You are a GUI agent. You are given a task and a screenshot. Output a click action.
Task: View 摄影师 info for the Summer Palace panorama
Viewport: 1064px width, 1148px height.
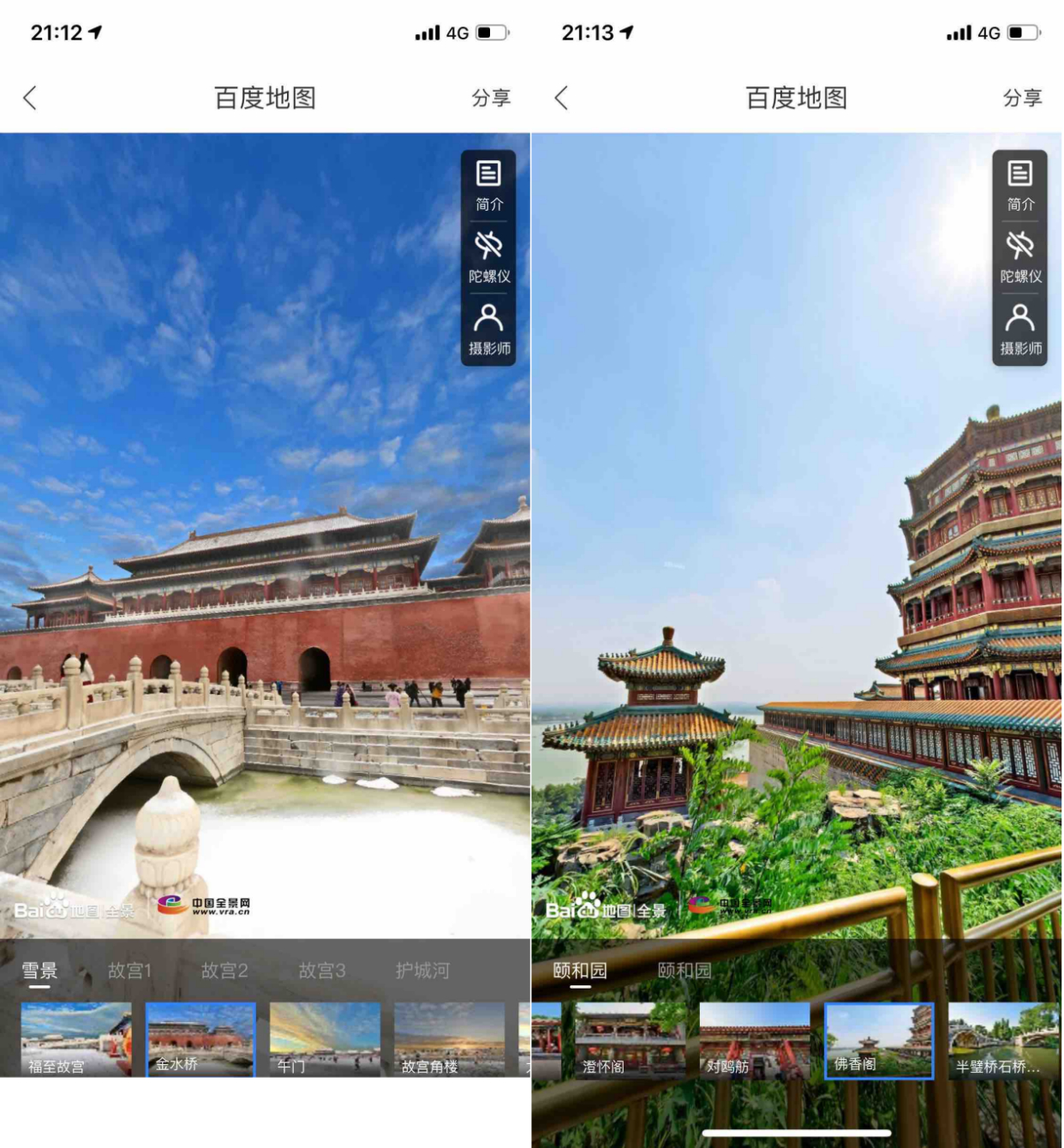(1020, 330)
